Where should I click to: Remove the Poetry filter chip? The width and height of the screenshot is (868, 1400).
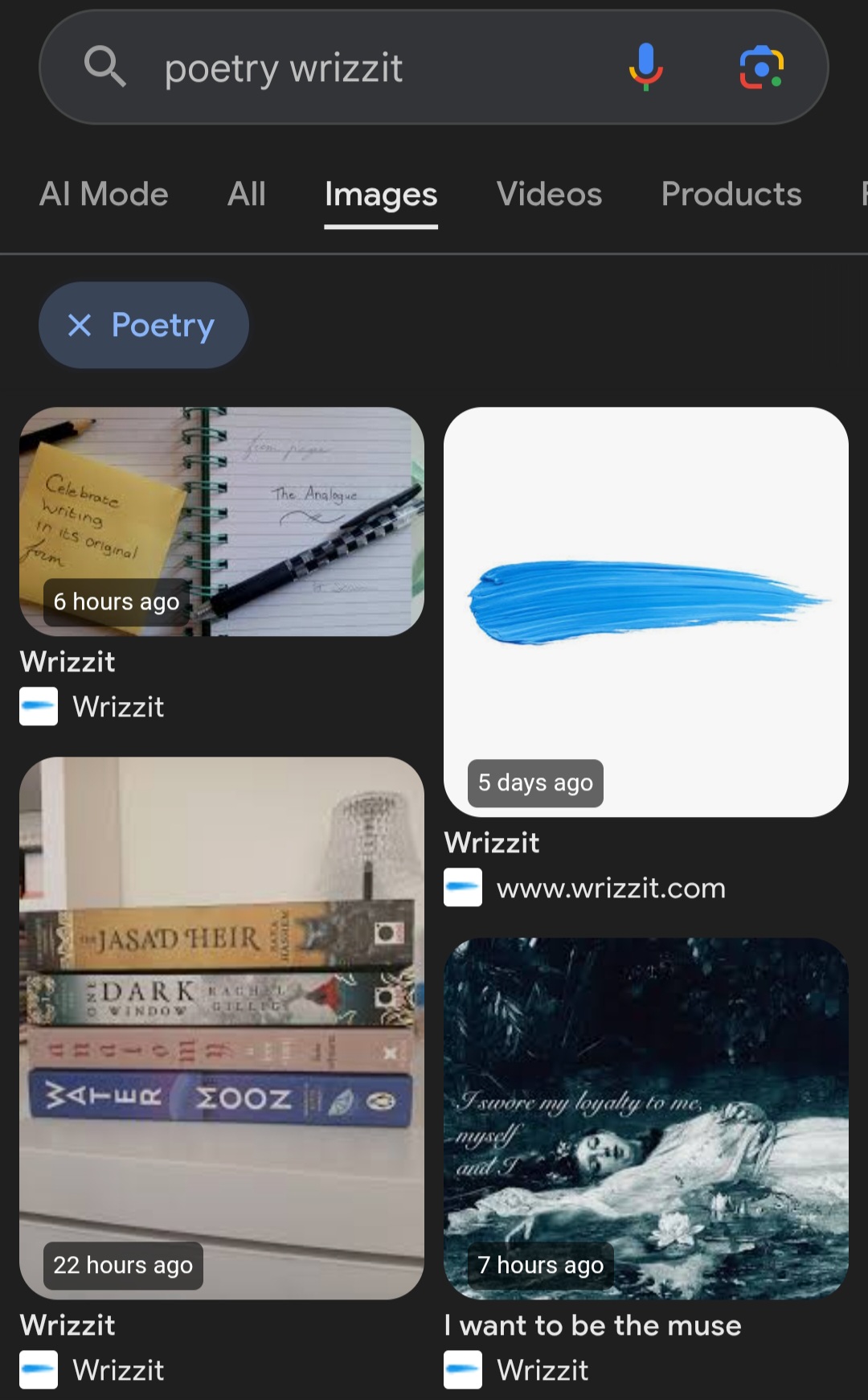(80, 326)
